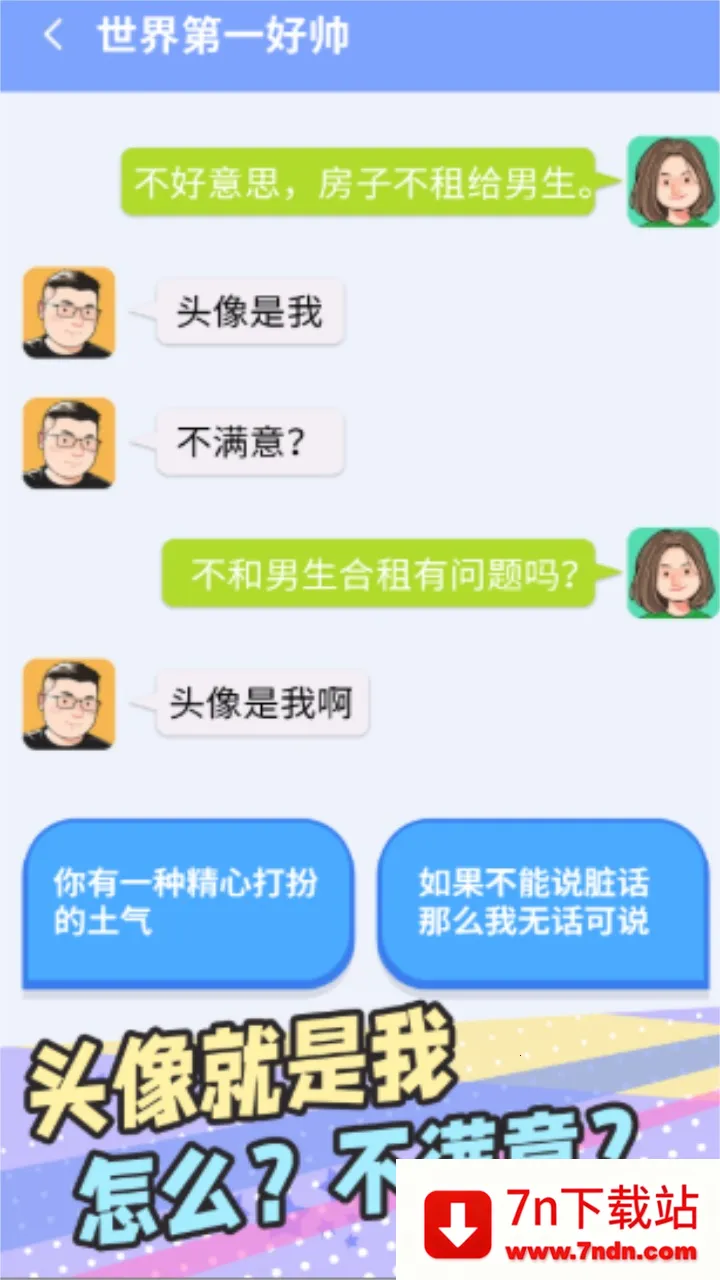Select the reply 如果不能说脏话那么我无话可说
Image resolution: width=720 pixels, height=1280 pixels.
click(x=542, y=903)
